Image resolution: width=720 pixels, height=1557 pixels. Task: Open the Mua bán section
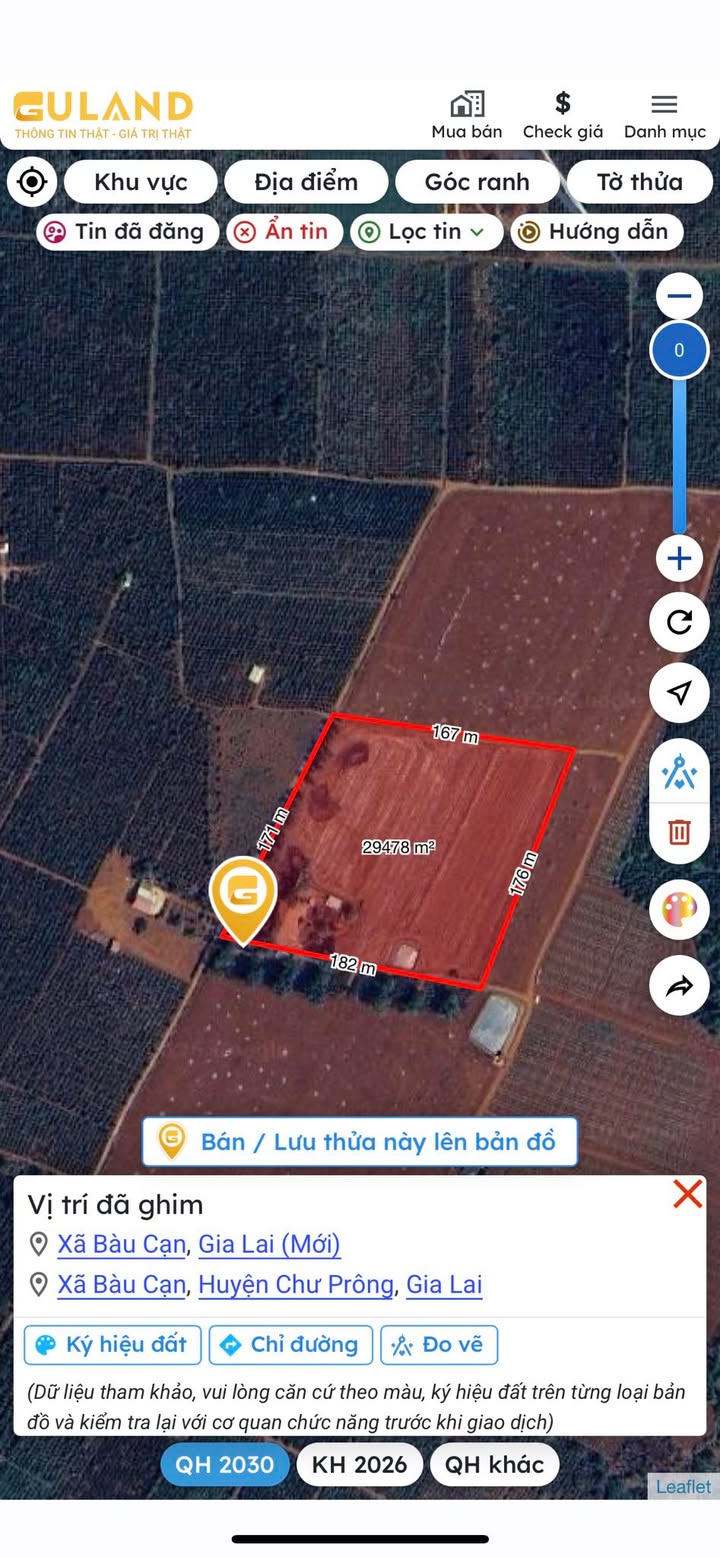coord(467,116)
